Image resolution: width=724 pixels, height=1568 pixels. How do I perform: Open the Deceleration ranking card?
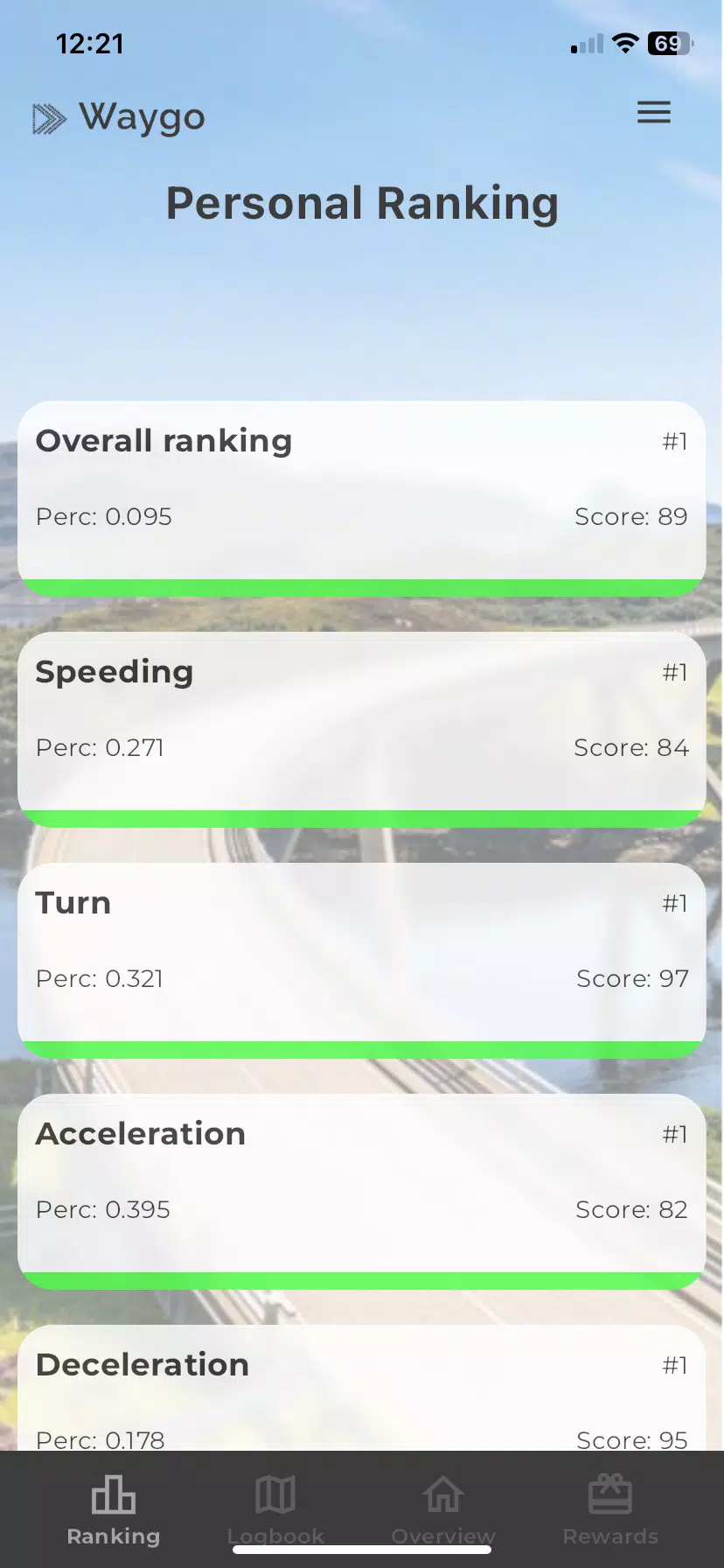point(361,1391)
